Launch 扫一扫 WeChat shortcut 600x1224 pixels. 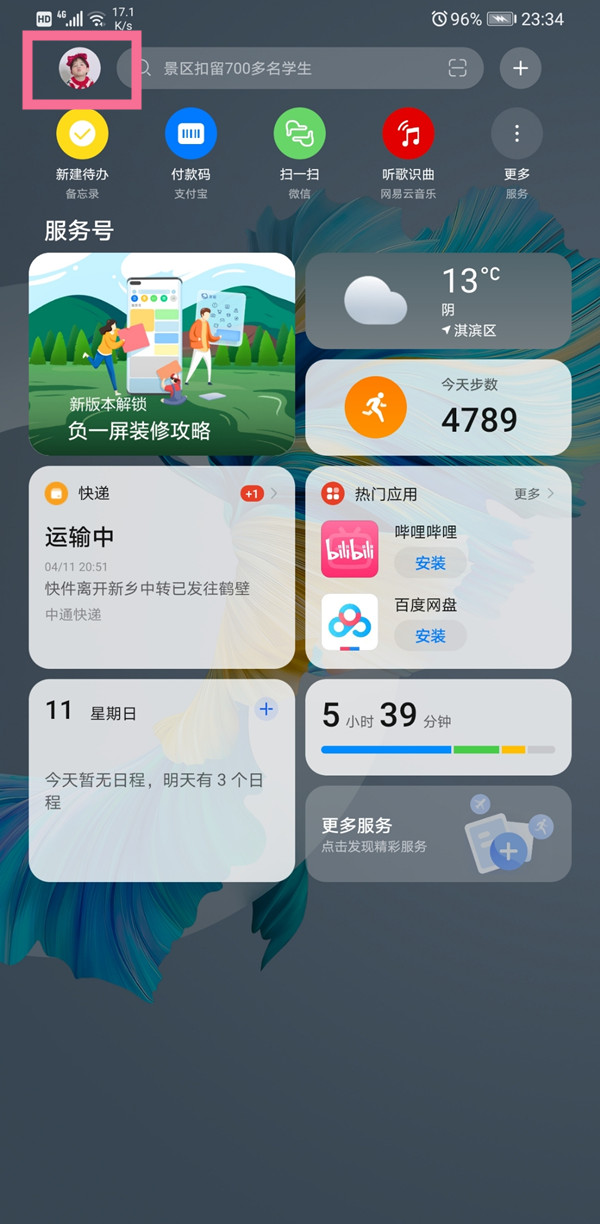299,135
